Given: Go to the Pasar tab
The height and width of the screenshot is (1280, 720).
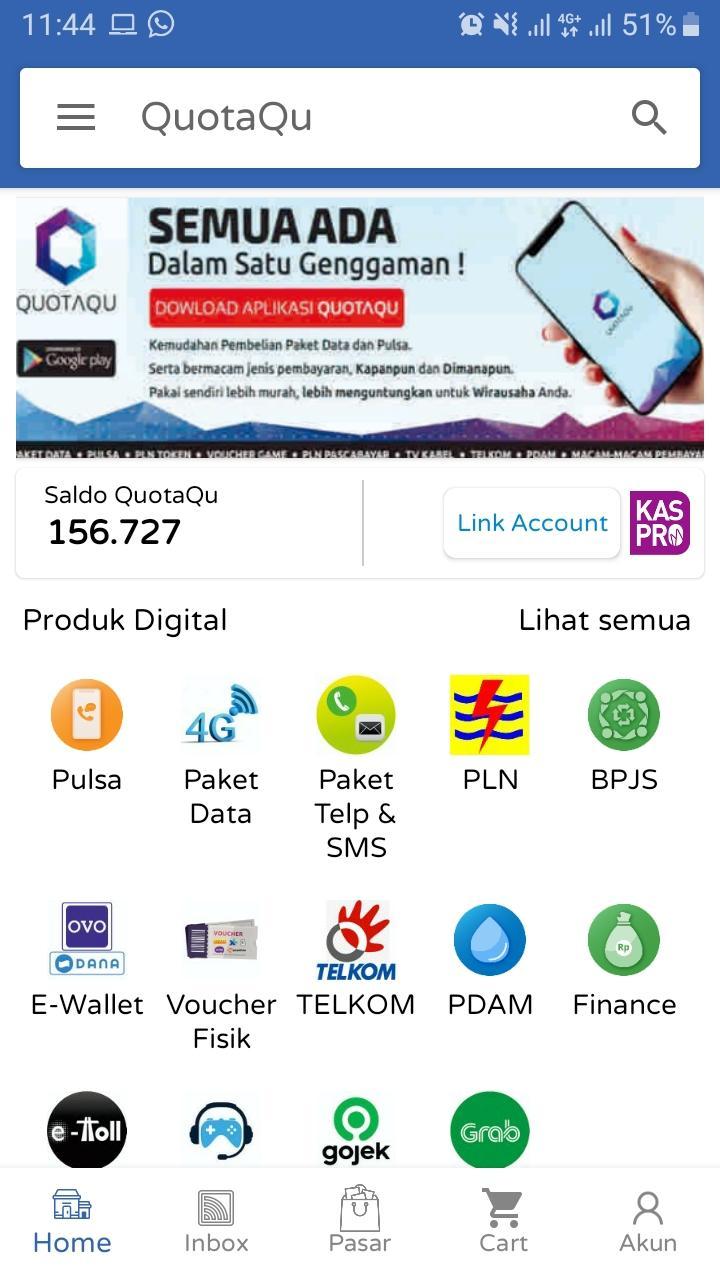Looking at the screenshot, I should (360, 1222).
